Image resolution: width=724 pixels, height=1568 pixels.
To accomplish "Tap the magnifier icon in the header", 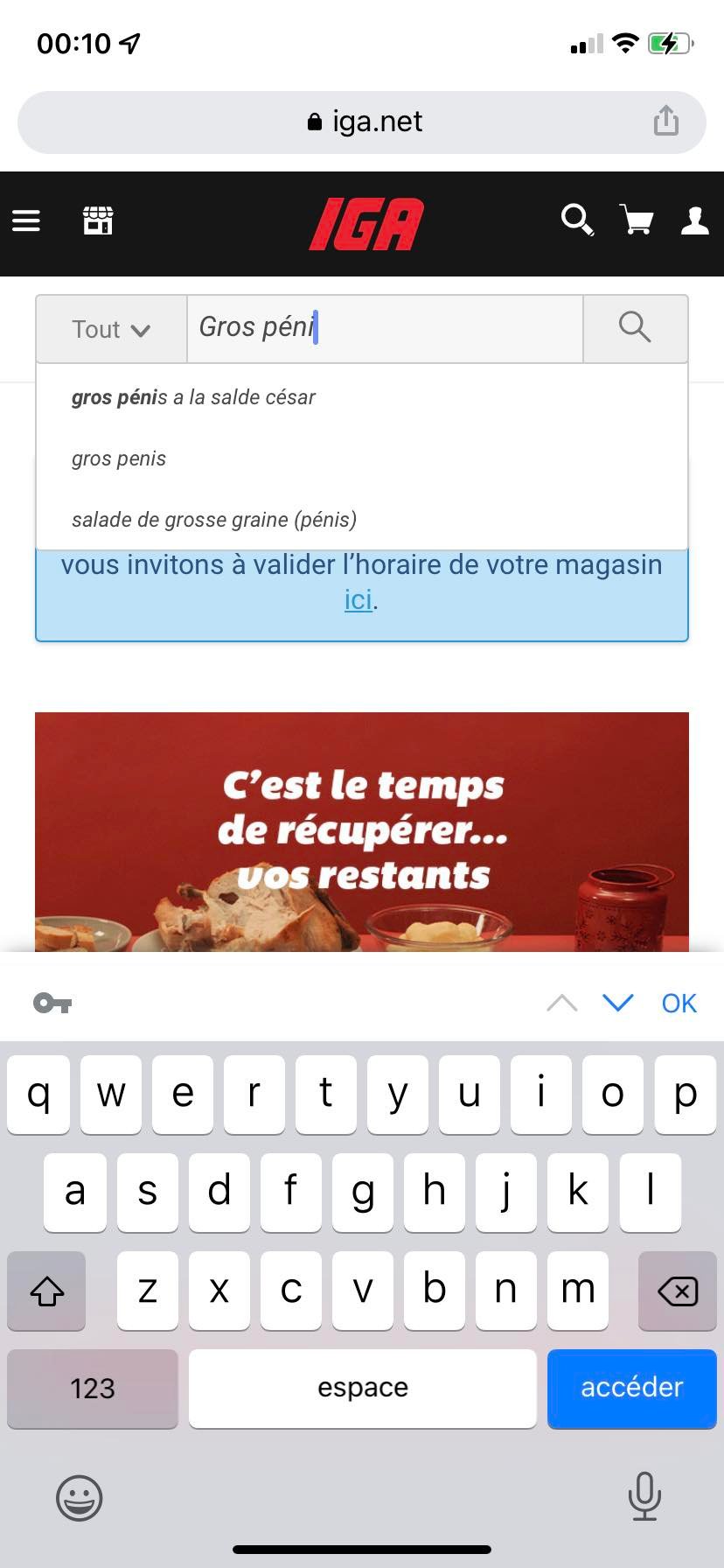I will [577, 220].
